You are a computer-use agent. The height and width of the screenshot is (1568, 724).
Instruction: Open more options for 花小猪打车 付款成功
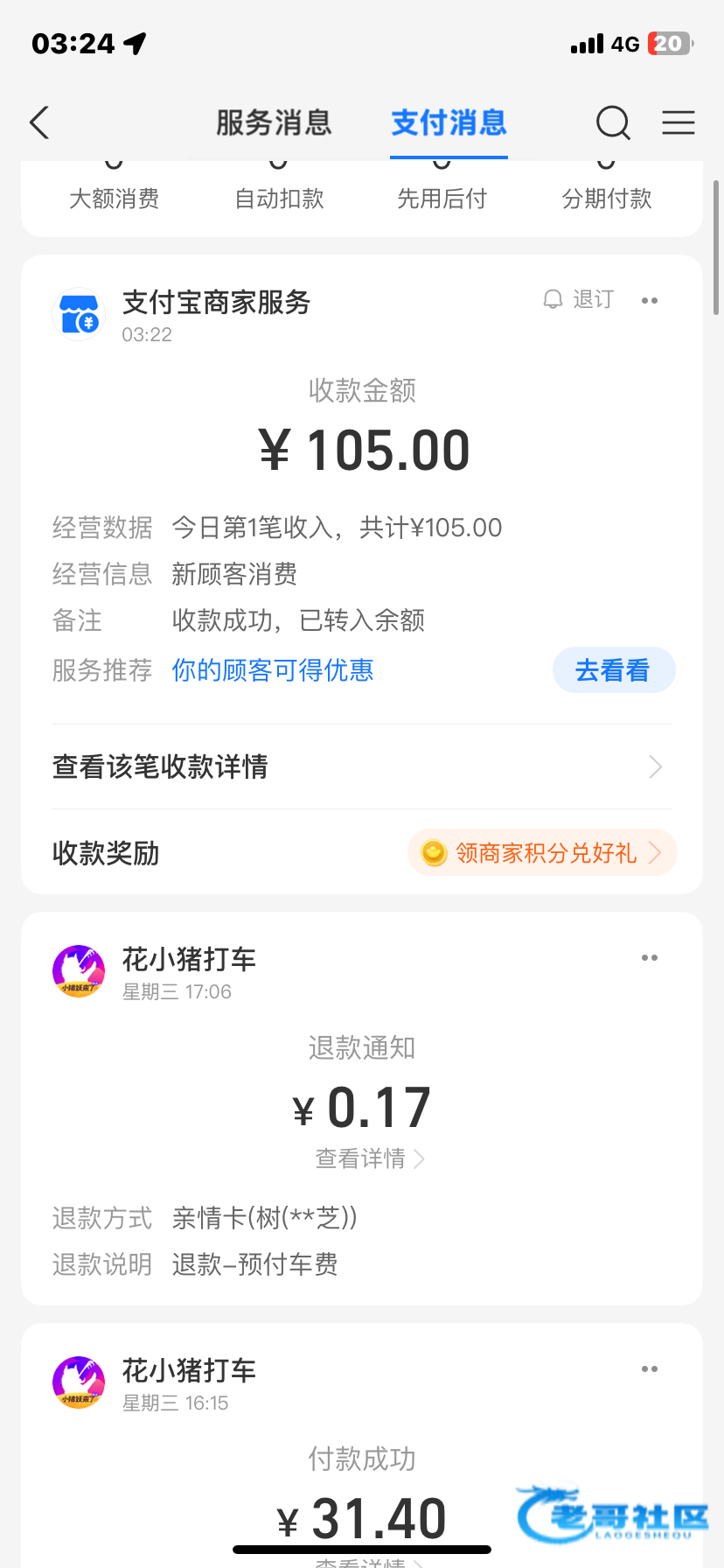[650, 1369]
